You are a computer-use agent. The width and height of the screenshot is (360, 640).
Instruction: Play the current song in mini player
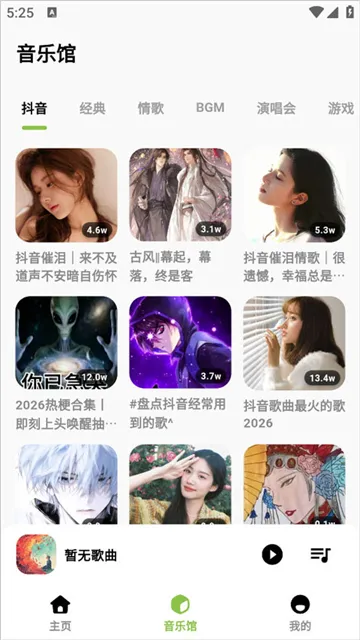(x=272, y=555)
